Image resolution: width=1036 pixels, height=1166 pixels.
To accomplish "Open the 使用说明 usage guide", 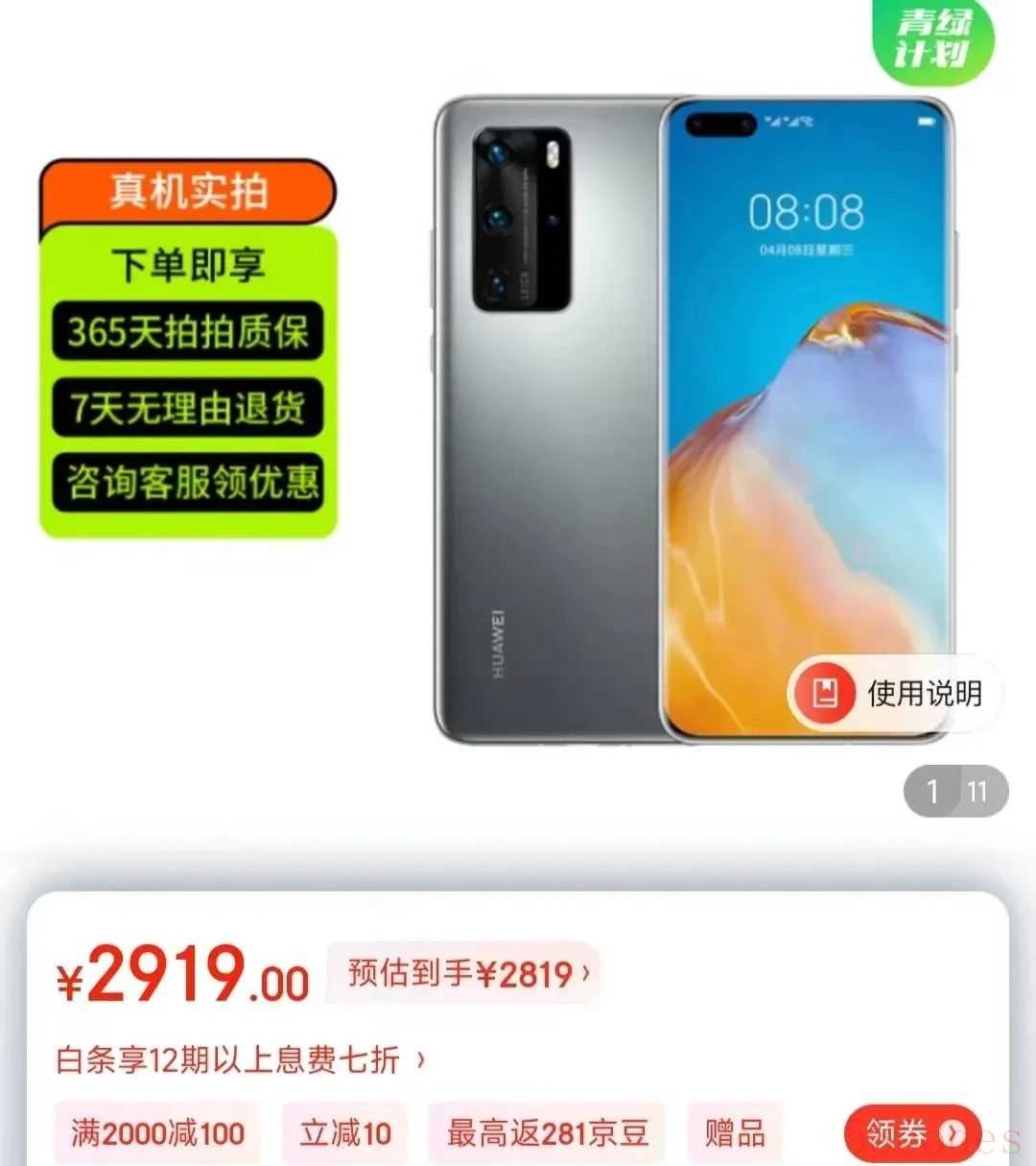I will pos(895,694).
